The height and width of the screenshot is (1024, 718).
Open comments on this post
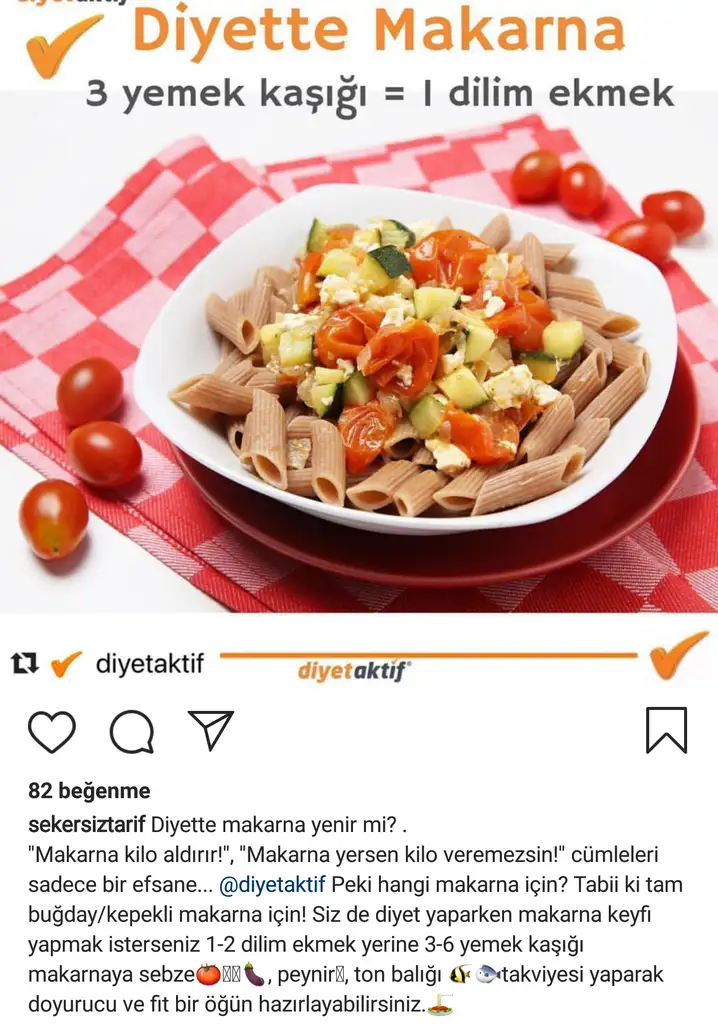131,731
